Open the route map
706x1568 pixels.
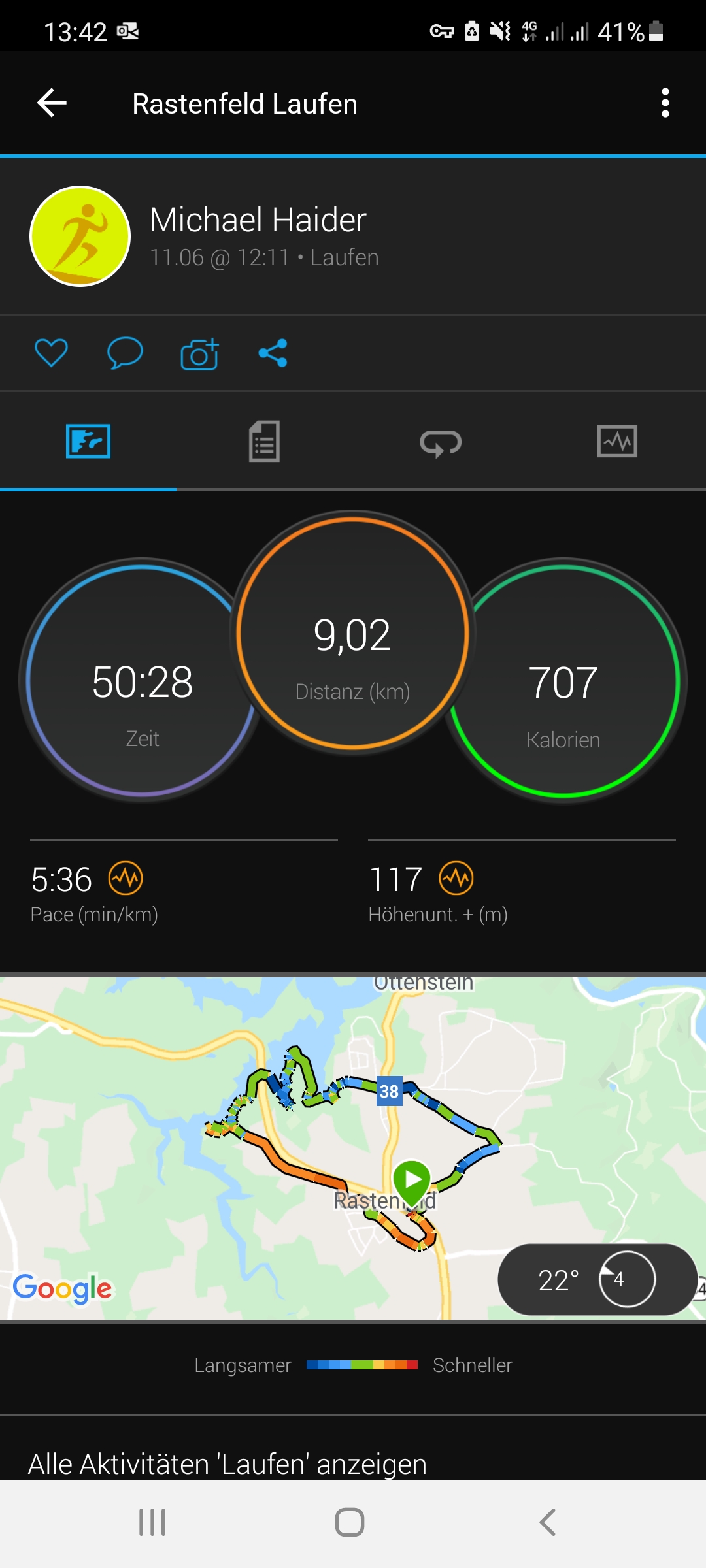coord(353,1148)
